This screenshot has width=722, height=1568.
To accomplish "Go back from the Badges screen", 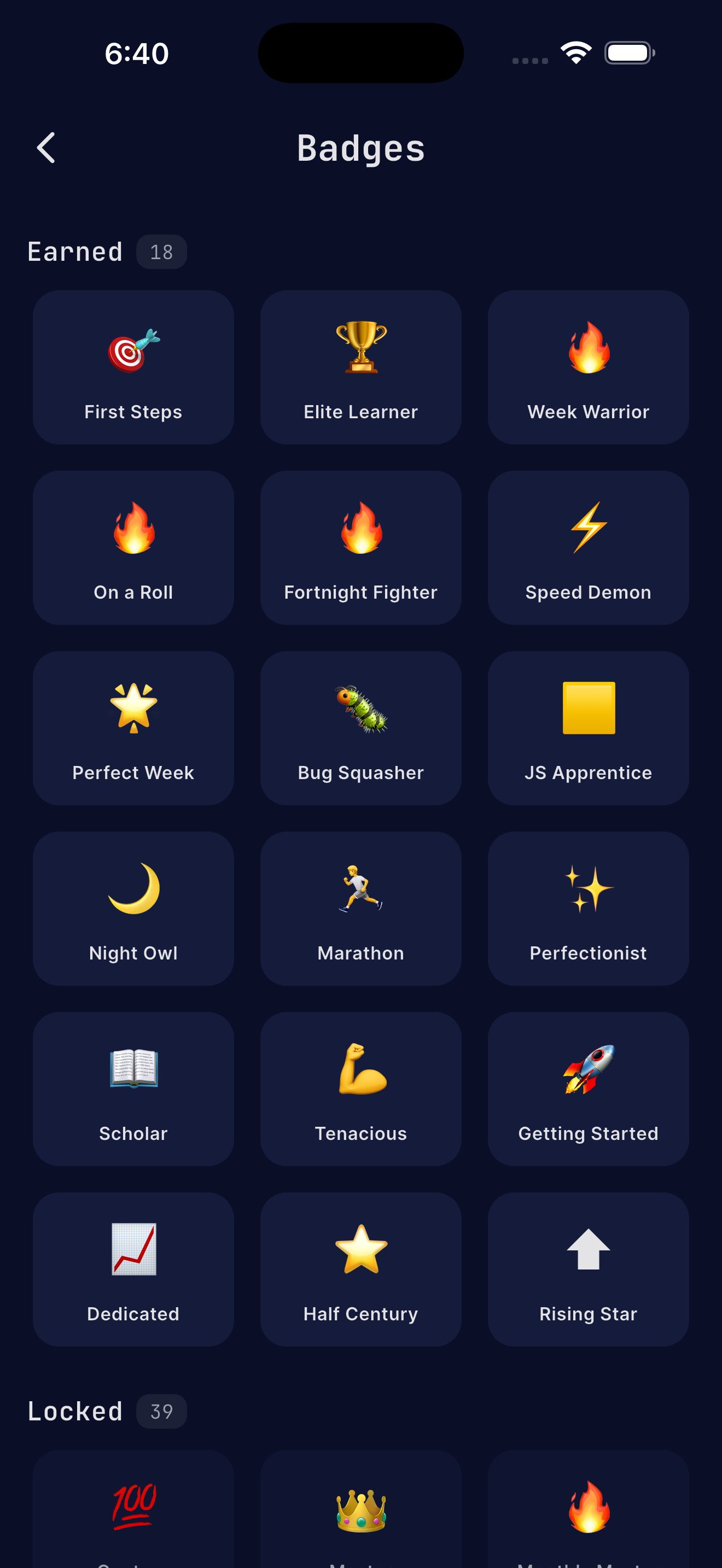I will [46, 148].
